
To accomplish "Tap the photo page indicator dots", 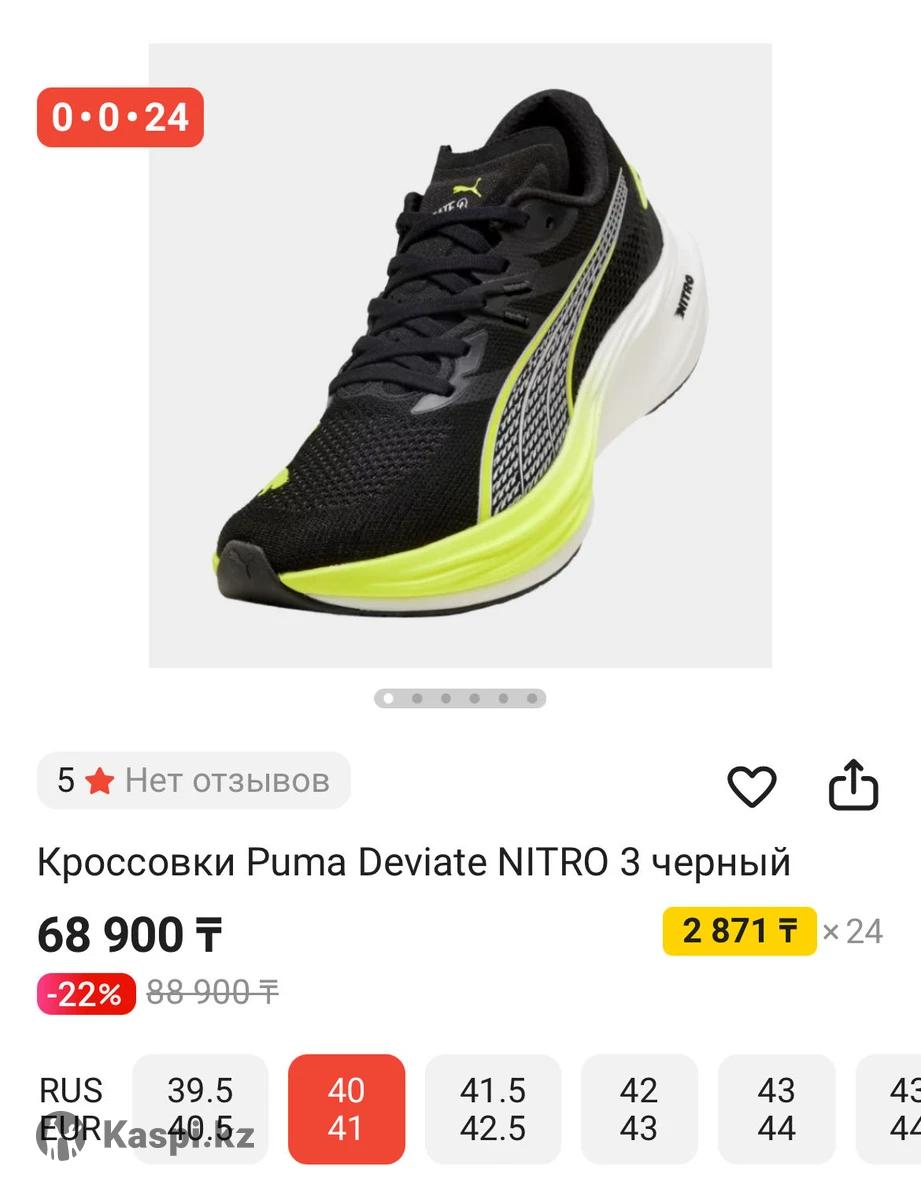I will 460,698.
